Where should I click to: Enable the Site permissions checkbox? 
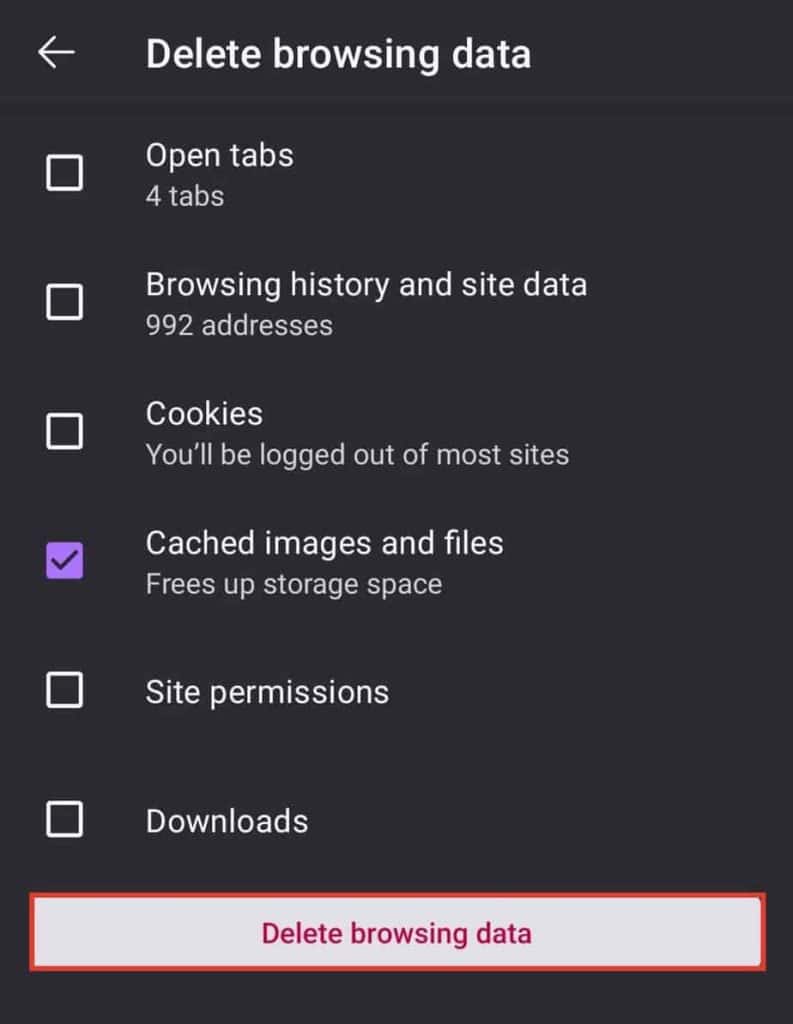point(64,691)
